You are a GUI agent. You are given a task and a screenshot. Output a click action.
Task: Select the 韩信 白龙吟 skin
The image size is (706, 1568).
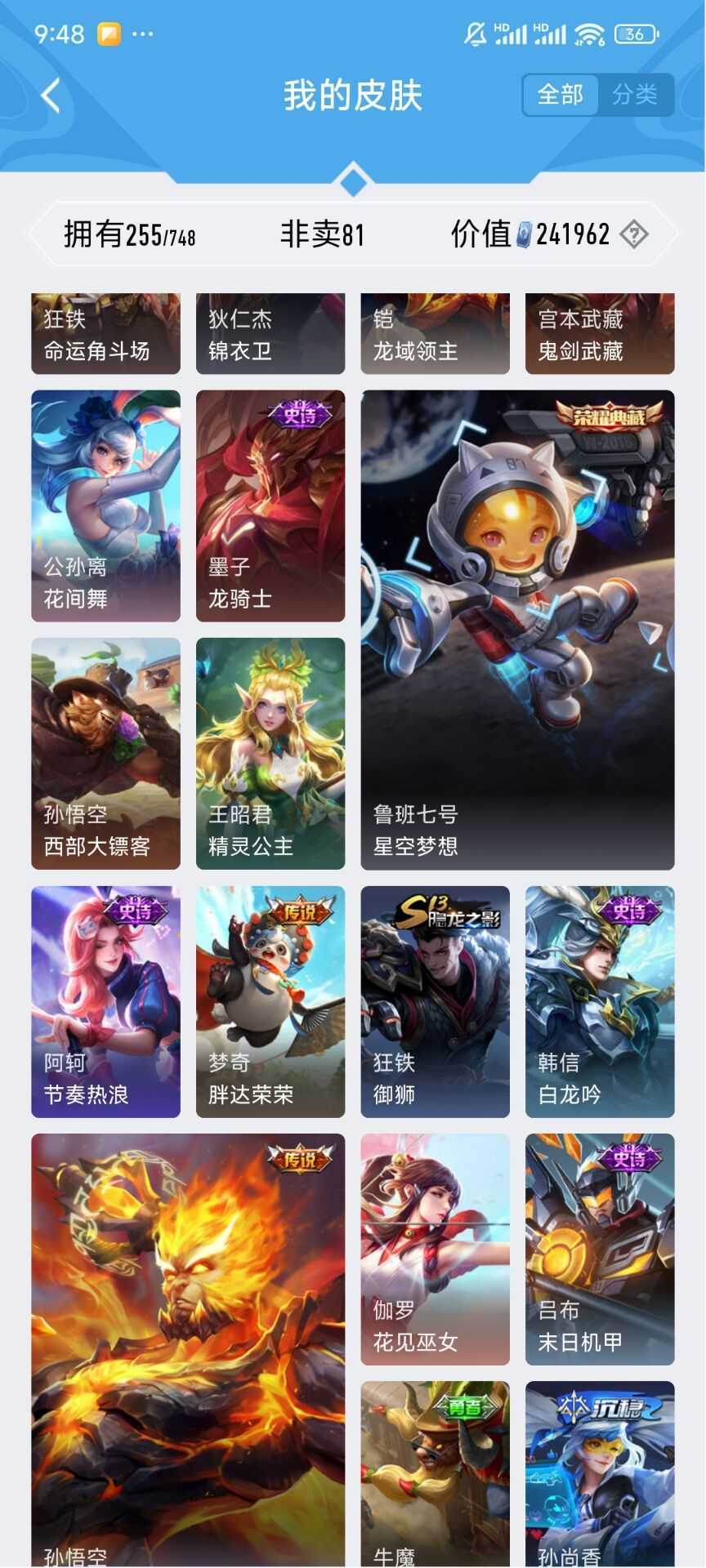tap(599, 1004)
